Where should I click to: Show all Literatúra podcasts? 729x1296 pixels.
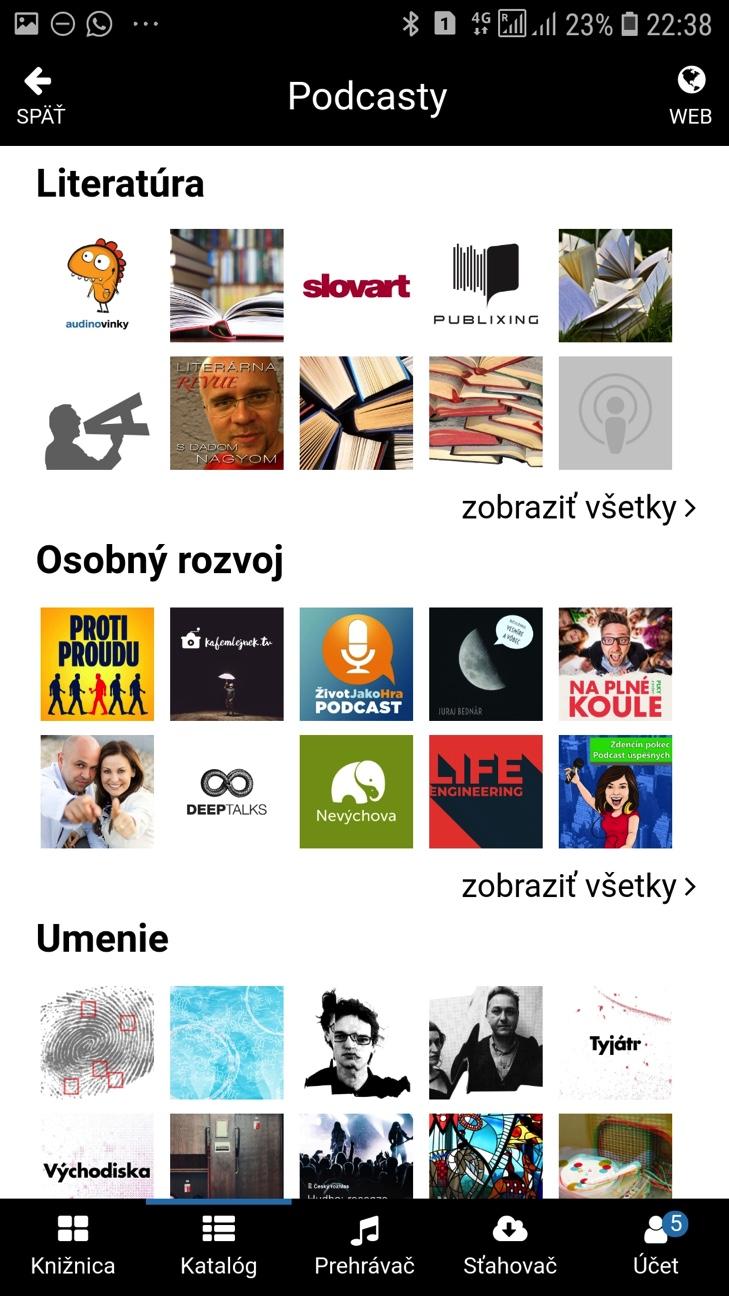tap(578, 508)
